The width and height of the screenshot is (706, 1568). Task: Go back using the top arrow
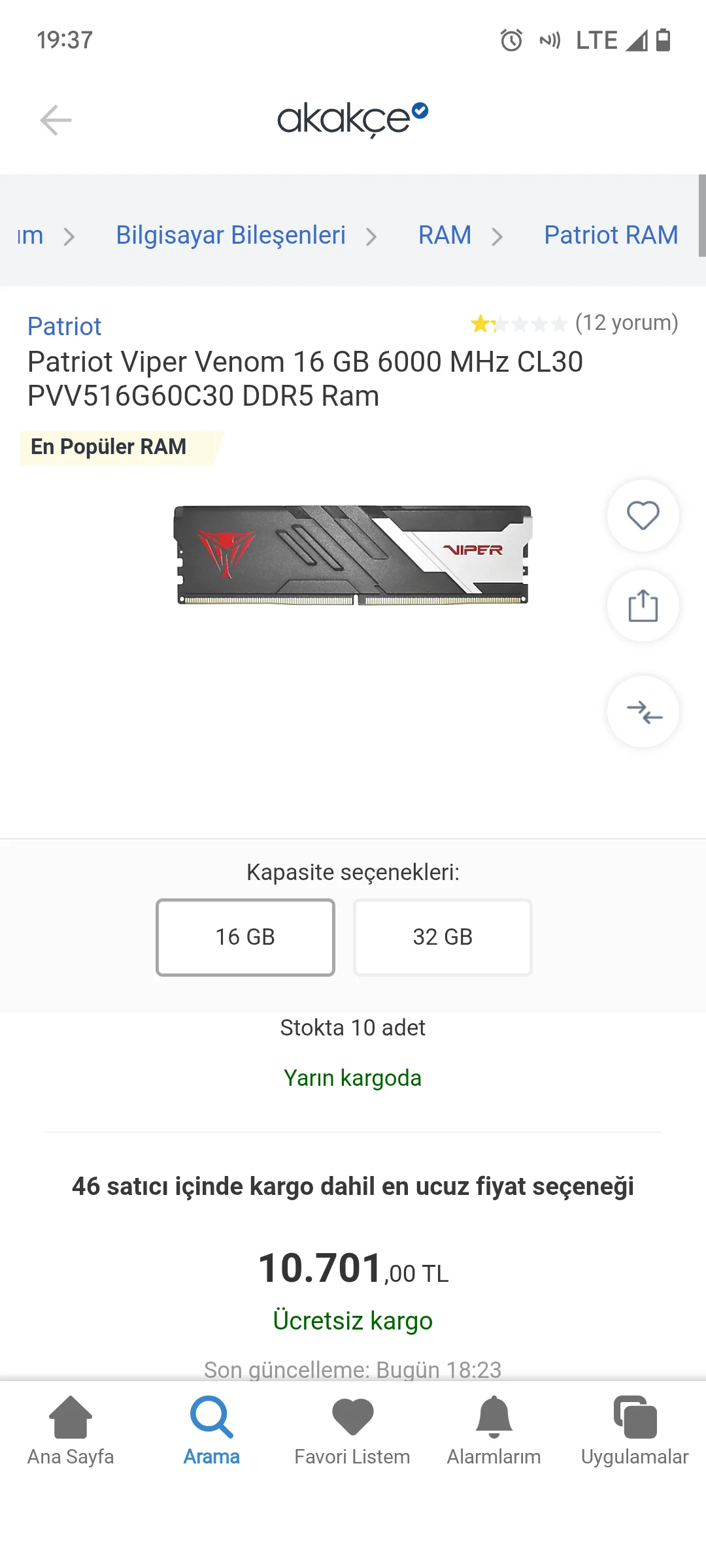click(x=56, y=120)
